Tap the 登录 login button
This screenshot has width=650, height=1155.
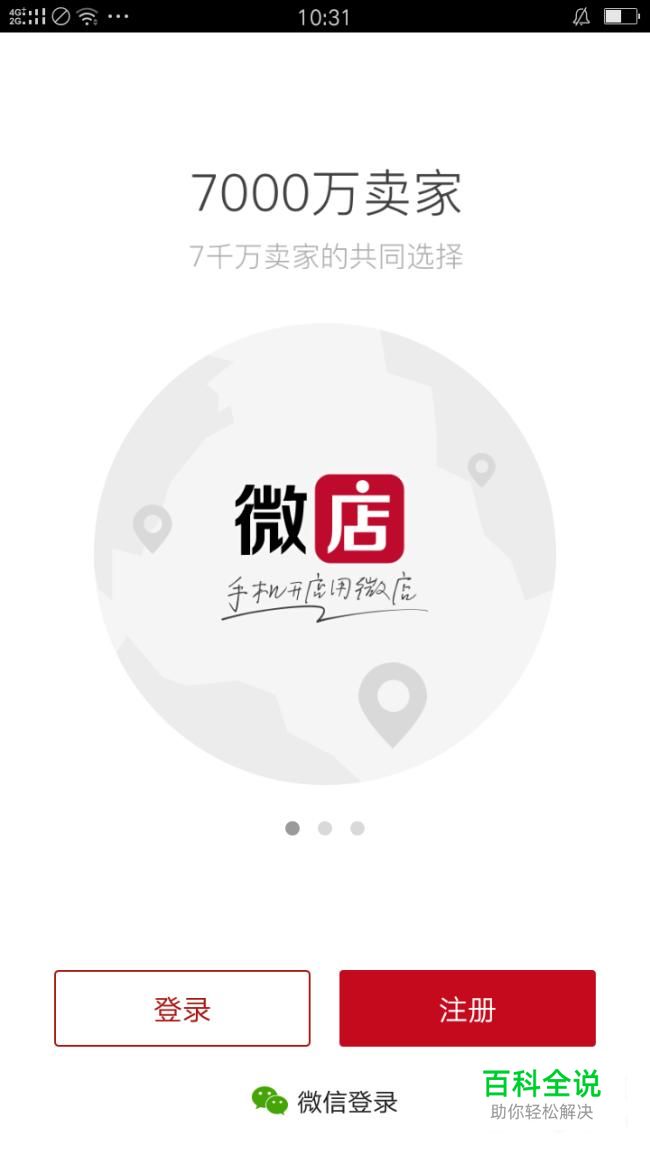point(182,1008)
